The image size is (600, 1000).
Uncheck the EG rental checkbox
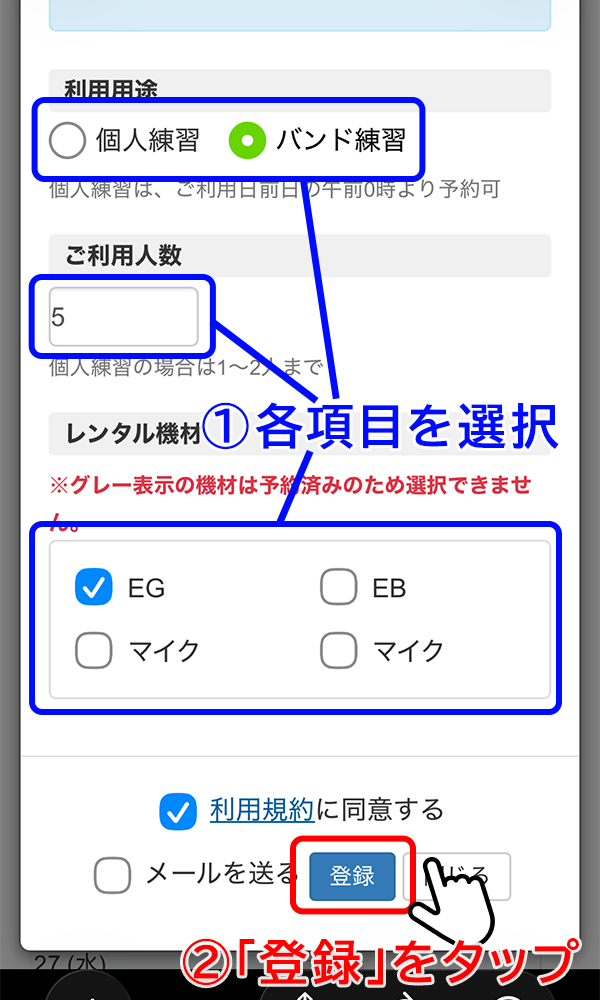(94, 588)
